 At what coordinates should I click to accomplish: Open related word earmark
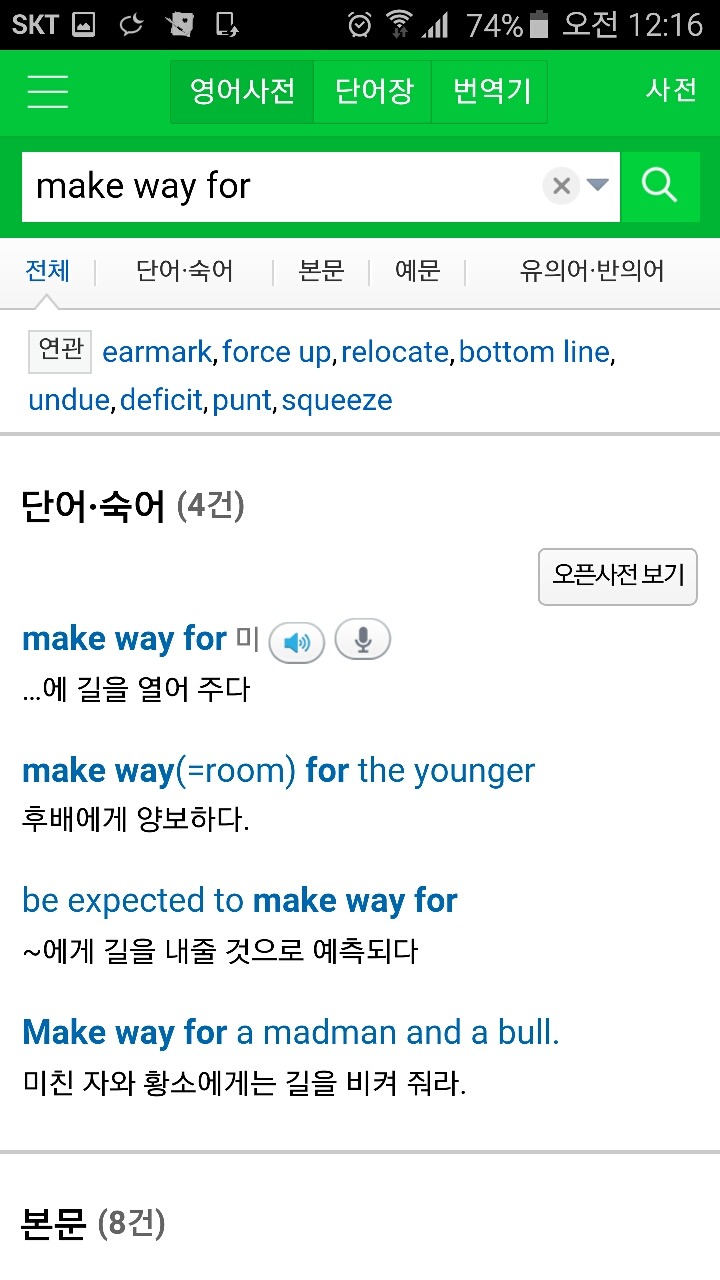coord(157,352)
